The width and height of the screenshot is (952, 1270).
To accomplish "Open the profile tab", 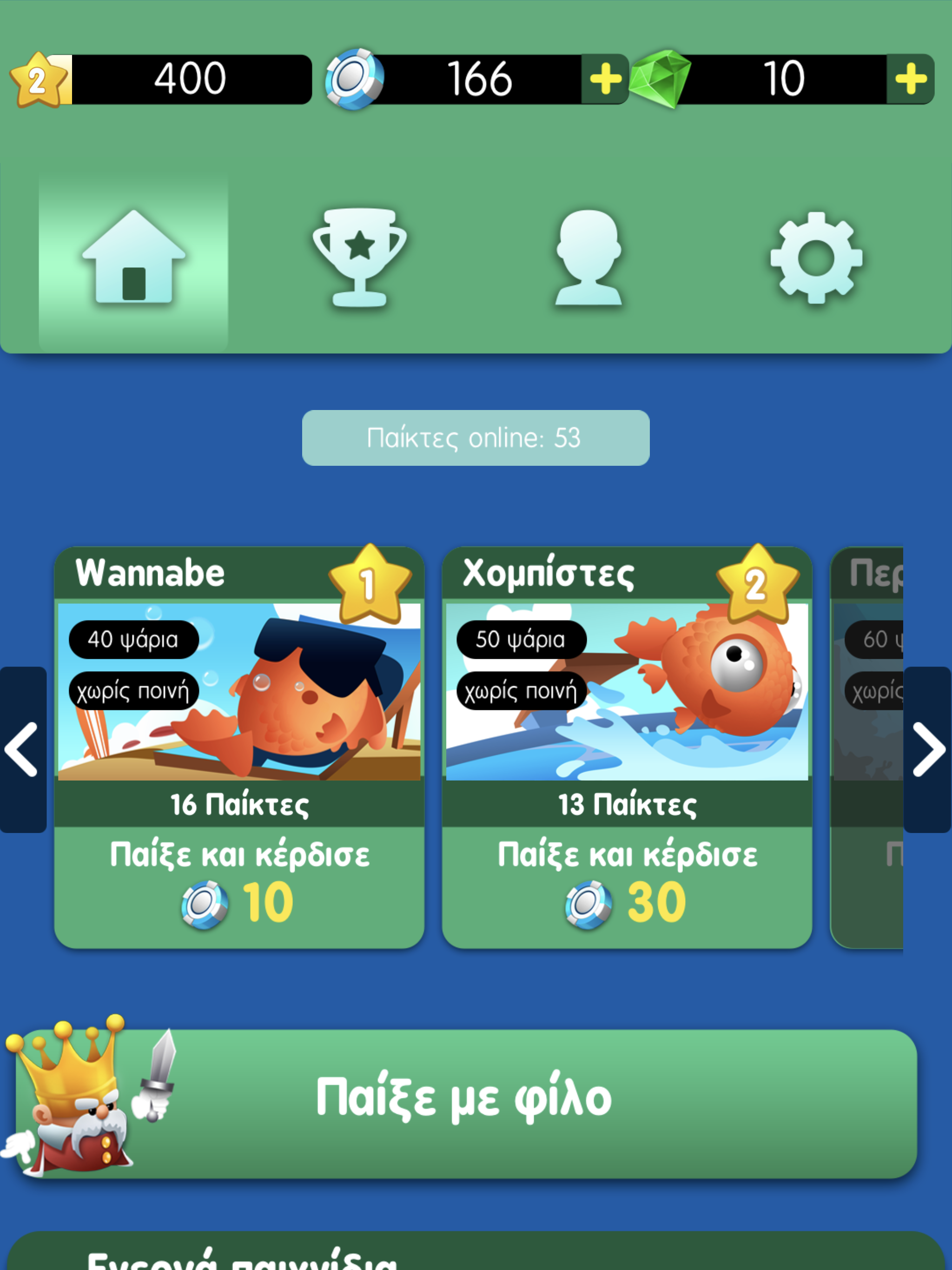I will click(x=588, y=258).
